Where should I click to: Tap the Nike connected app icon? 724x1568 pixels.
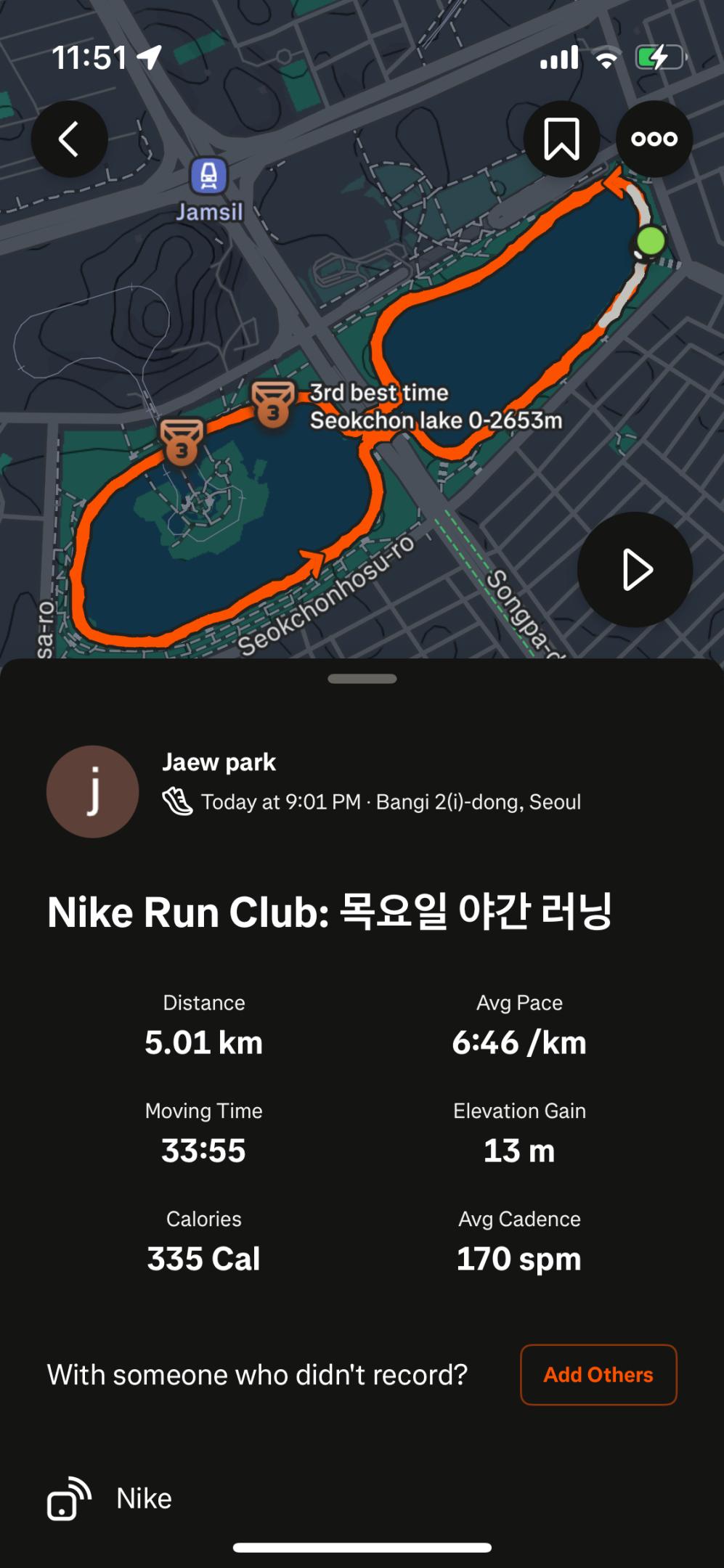pyautogui.click(x=68, y=1499)
